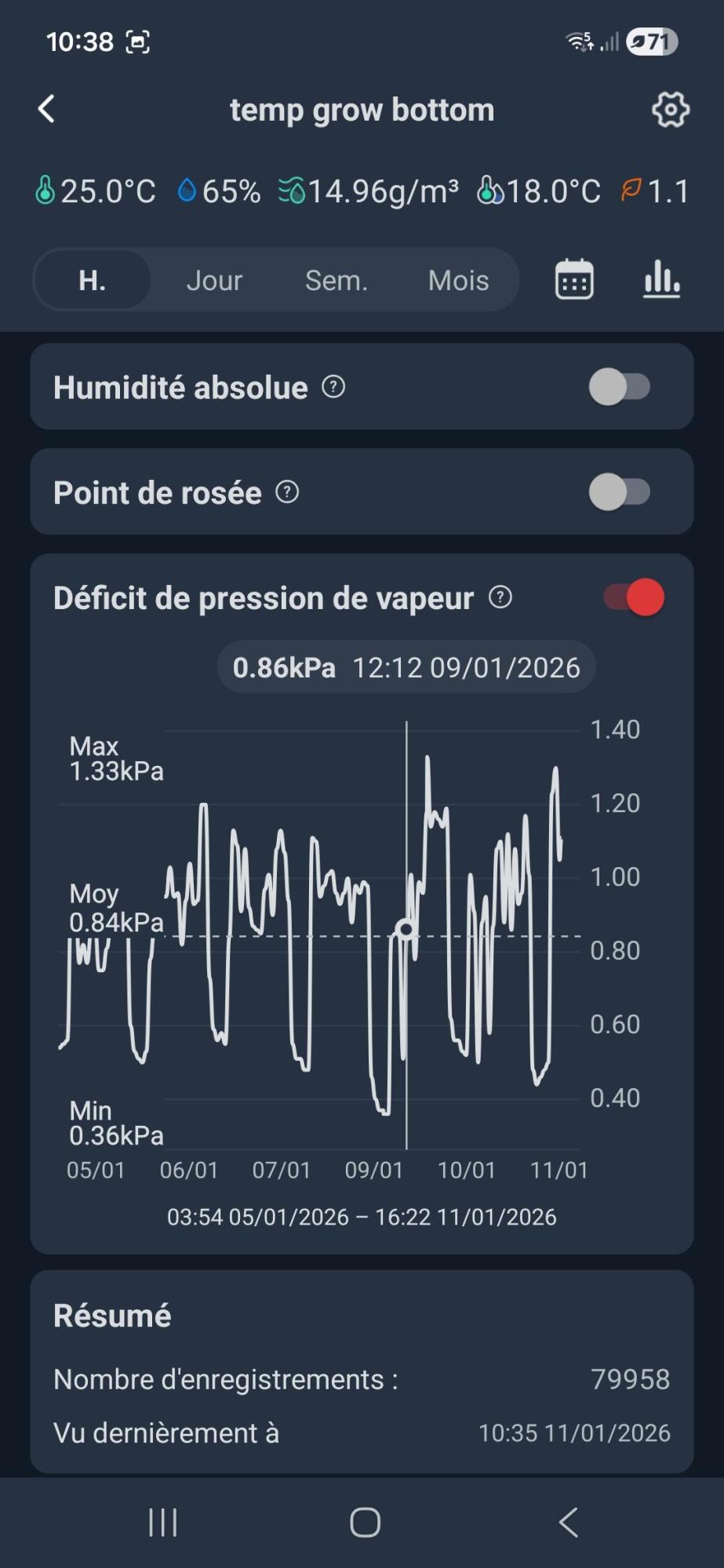Open recent apps from the navigation bar

pyautogui.click(x=162, y=1523)
